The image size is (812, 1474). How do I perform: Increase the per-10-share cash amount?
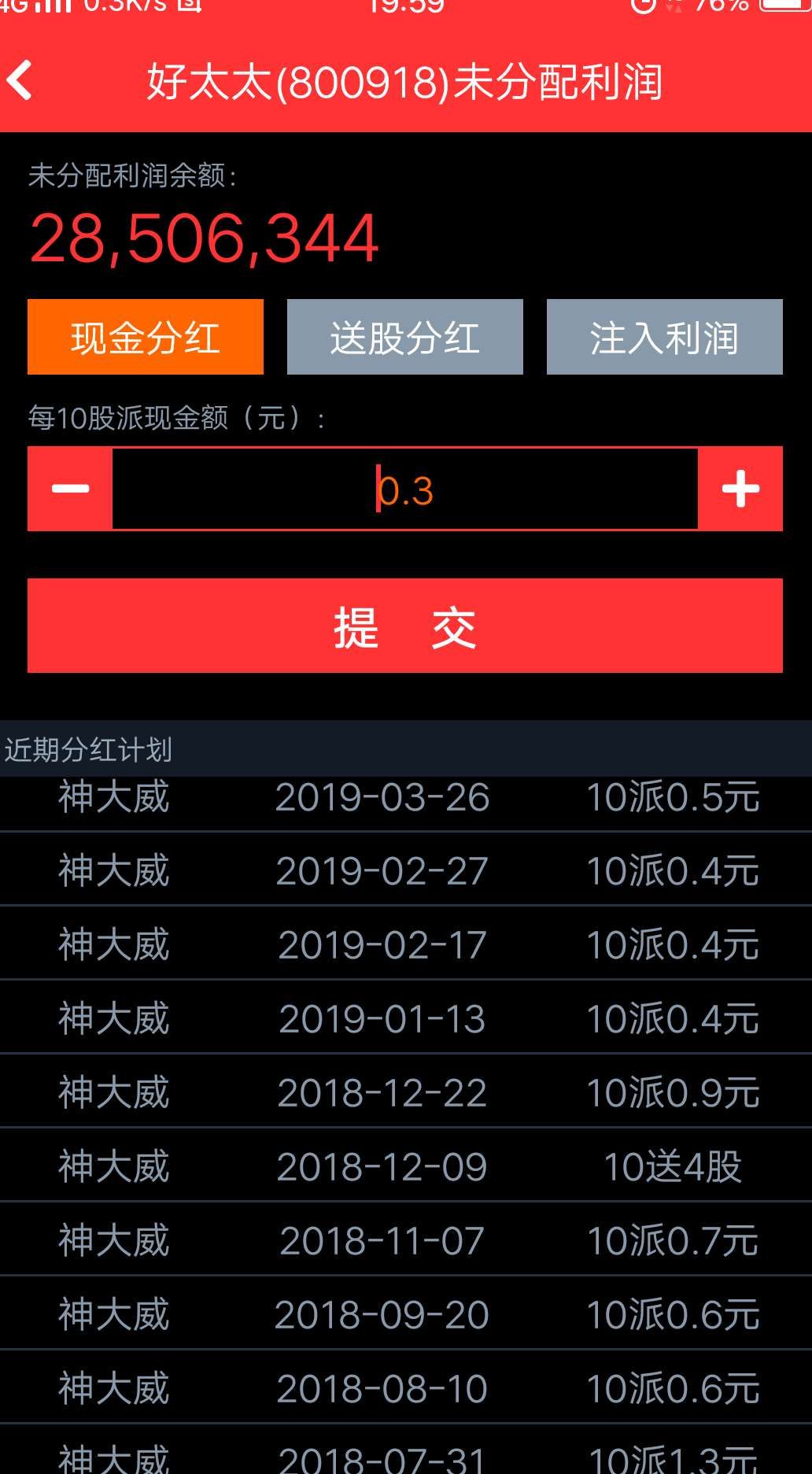point(740,489)
